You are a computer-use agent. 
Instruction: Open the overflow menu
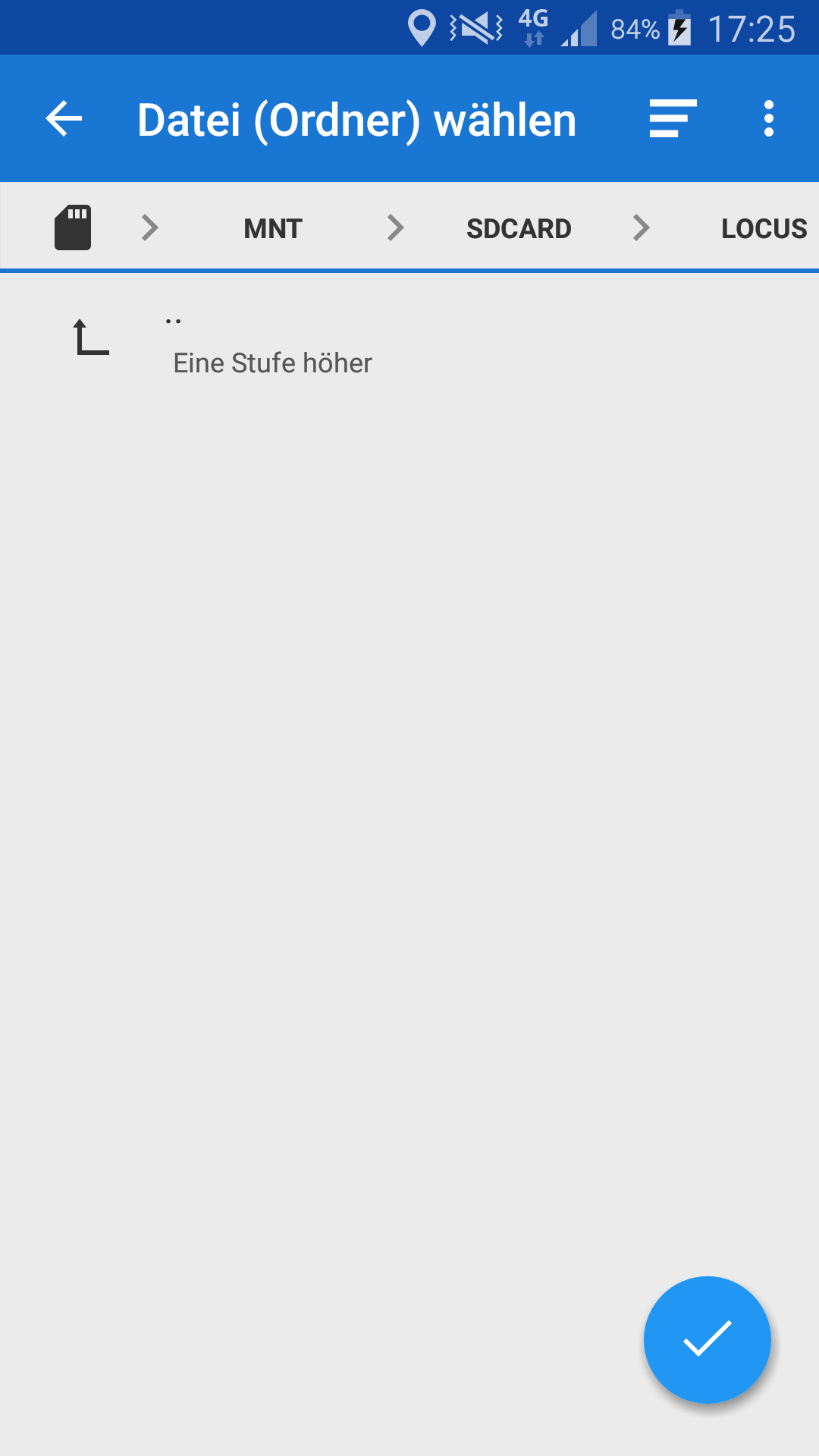[769, 119]
